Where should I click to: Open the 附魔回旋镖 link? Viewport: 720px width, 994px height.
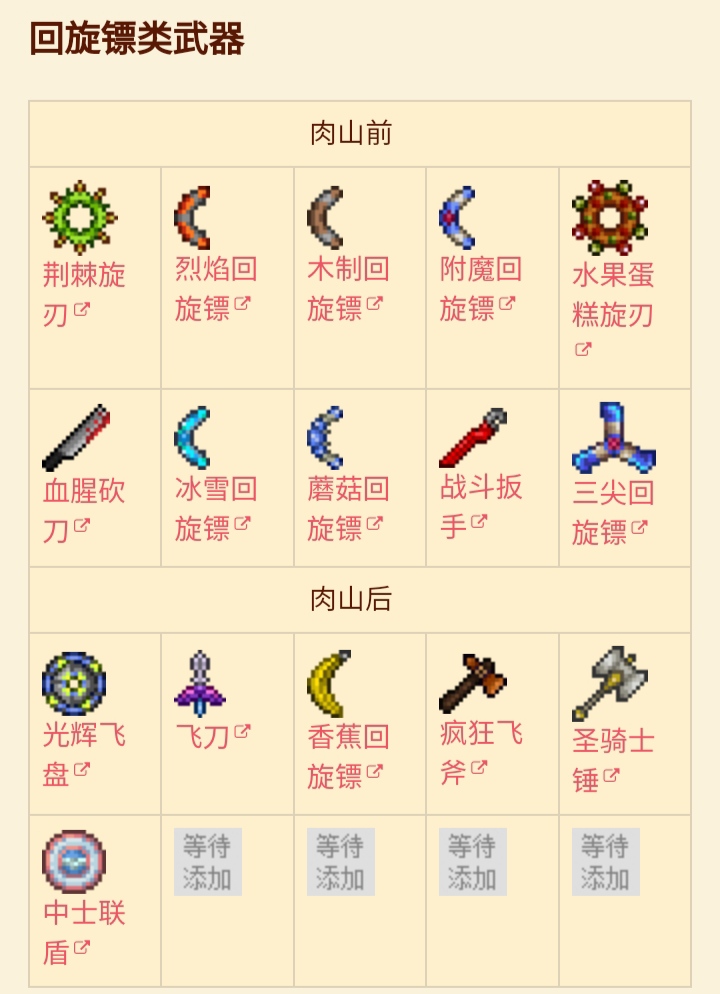coord(481,269)
